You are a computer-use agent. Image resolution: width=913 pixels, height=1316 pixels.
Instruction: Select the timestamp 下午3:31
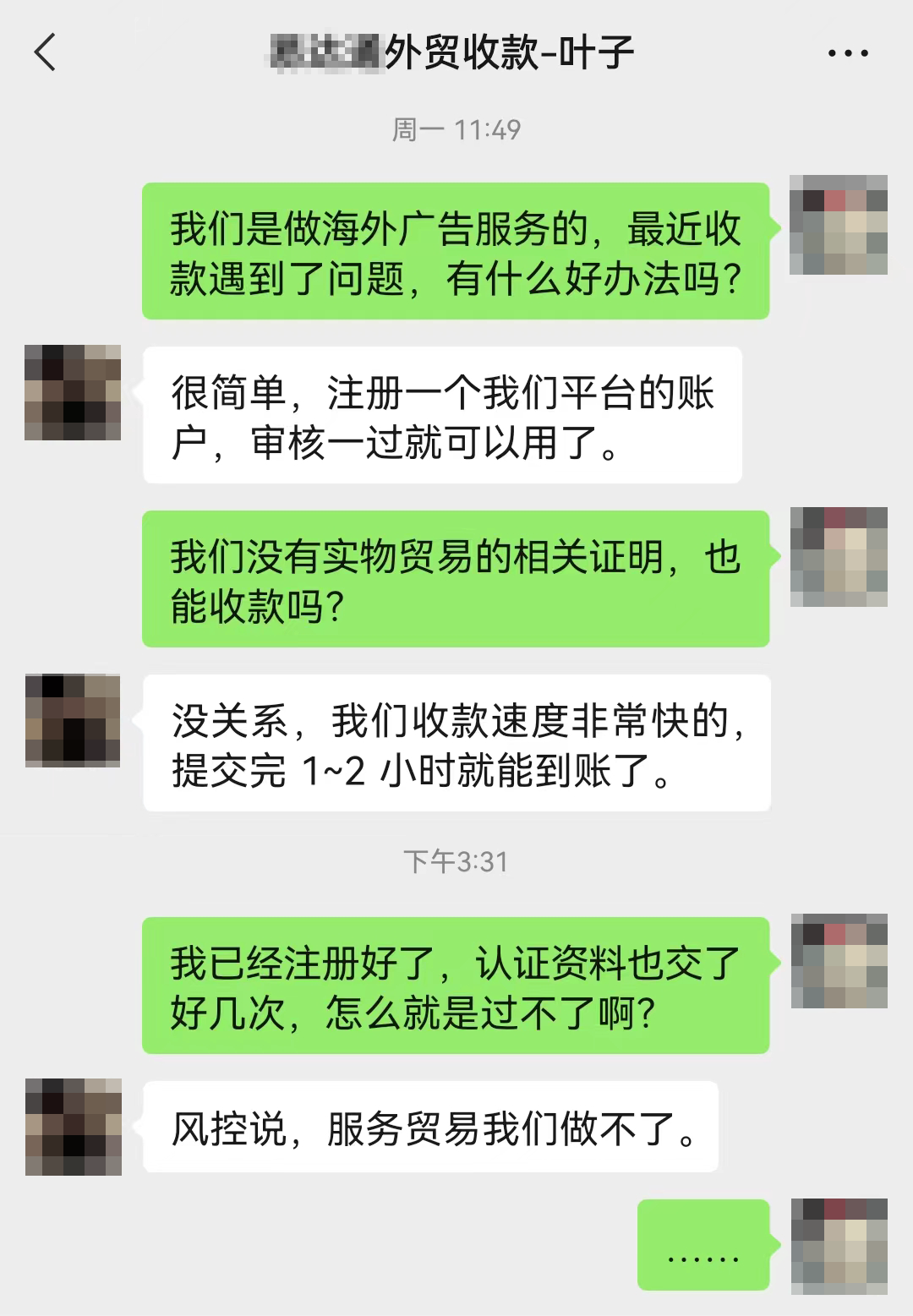point(456,861)
